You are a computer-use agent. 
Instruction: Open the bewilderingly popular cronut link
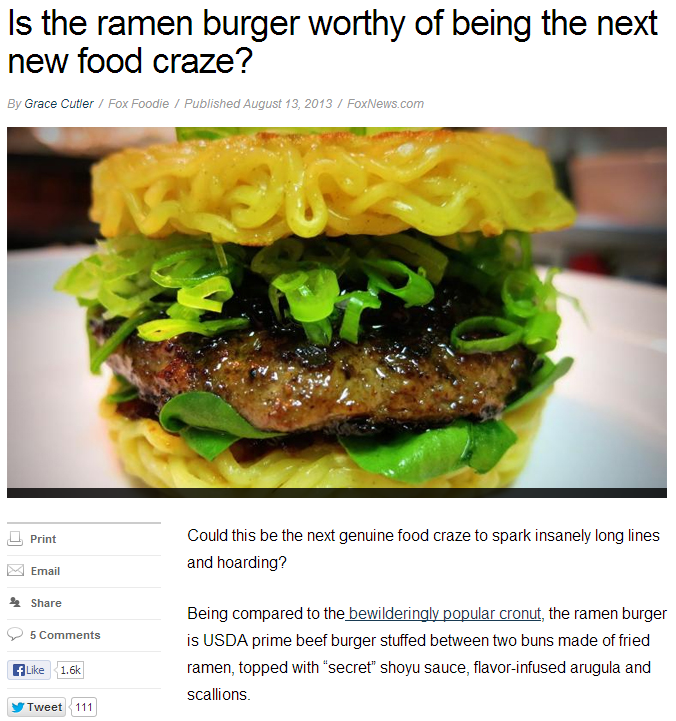tap(445, 613)
